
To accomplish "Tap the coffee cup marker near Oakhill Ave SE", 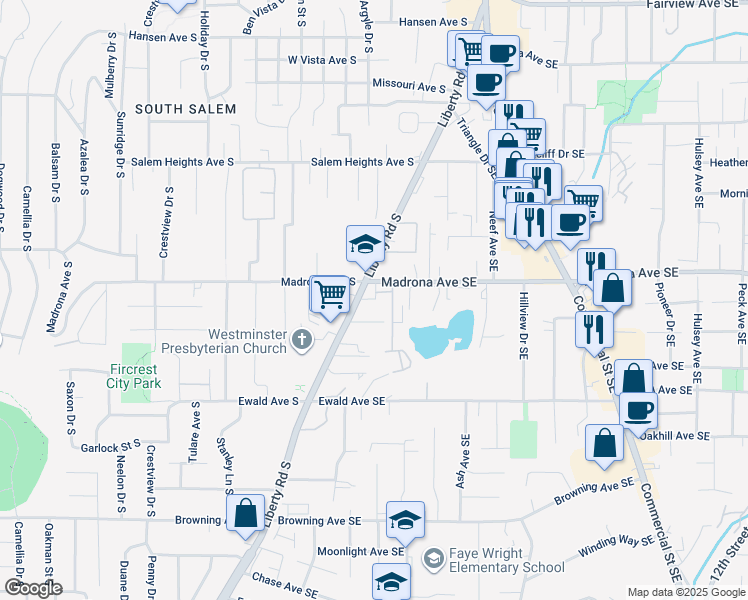I will [x=638, y=414].
